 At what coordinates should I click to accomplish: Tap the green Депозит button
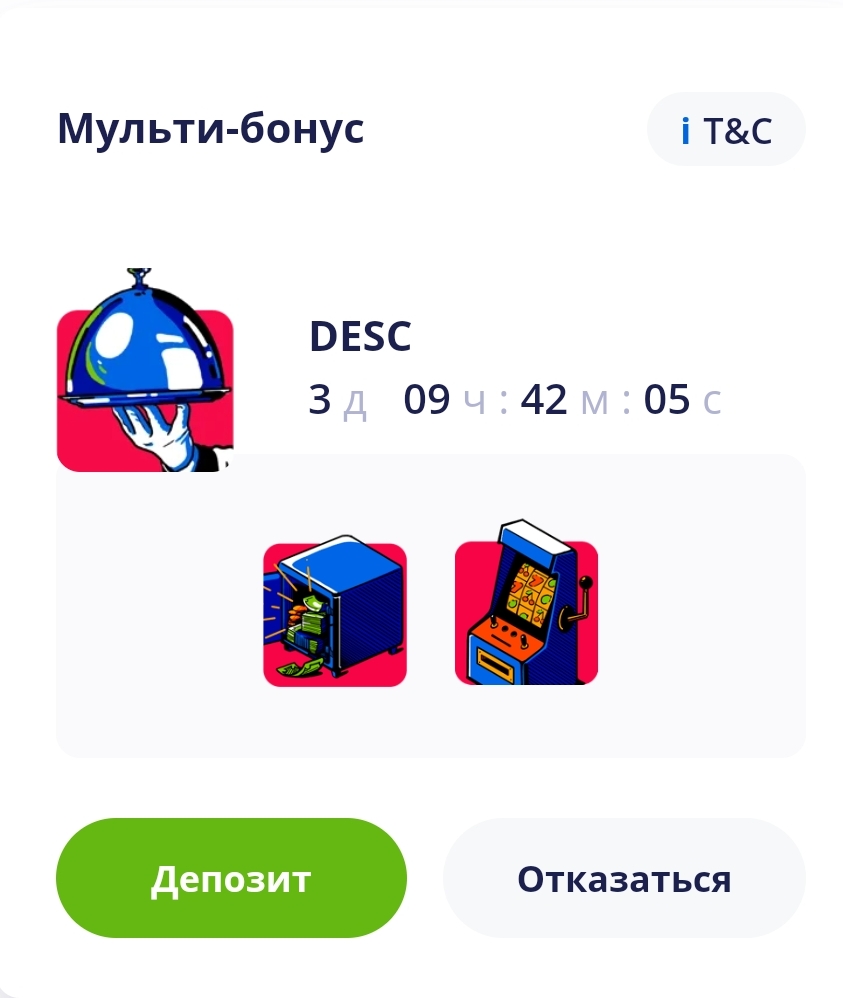231,878
